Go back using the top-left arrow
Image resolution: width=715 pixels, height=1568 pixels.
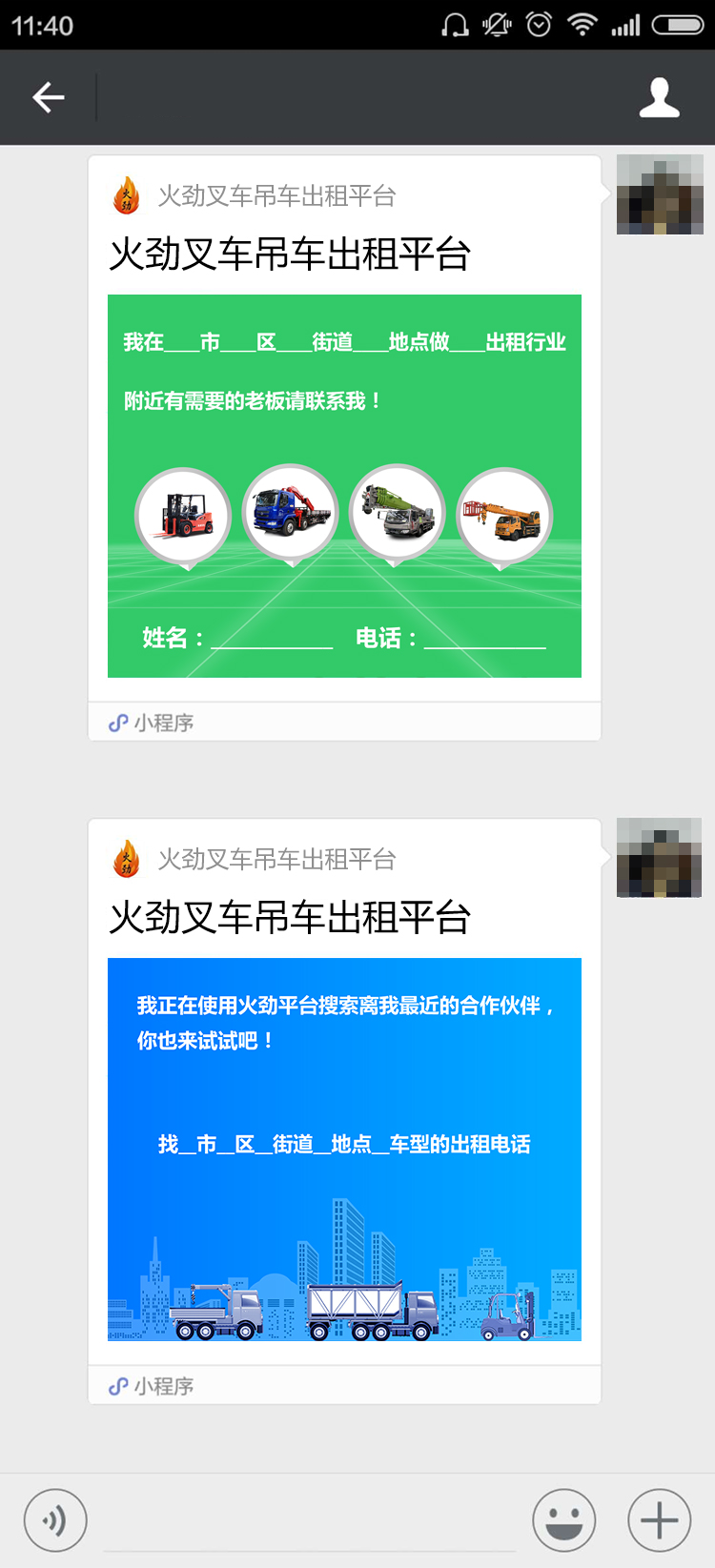[x=48, y=97]
